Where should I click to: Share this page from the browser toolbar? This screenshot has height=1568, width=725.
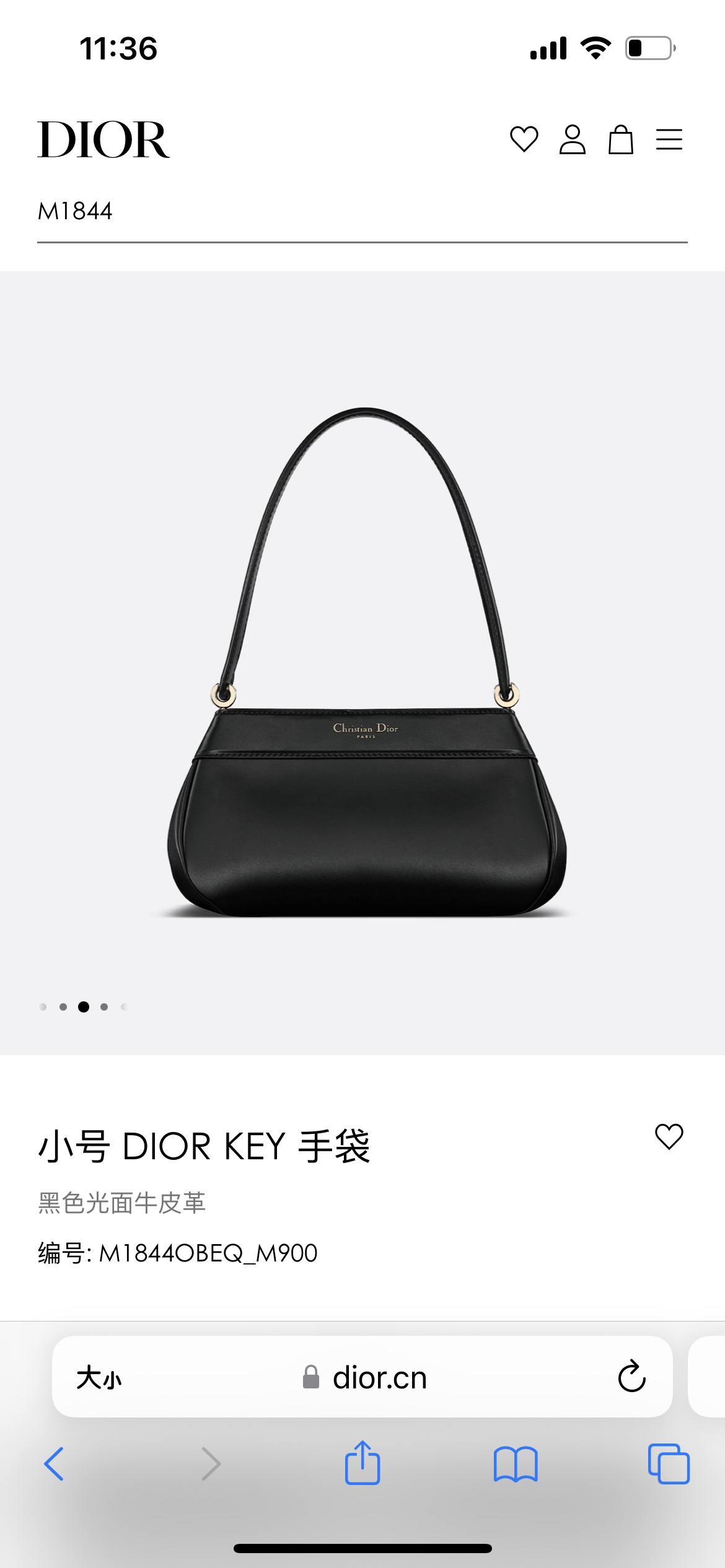click(362, 1463)
